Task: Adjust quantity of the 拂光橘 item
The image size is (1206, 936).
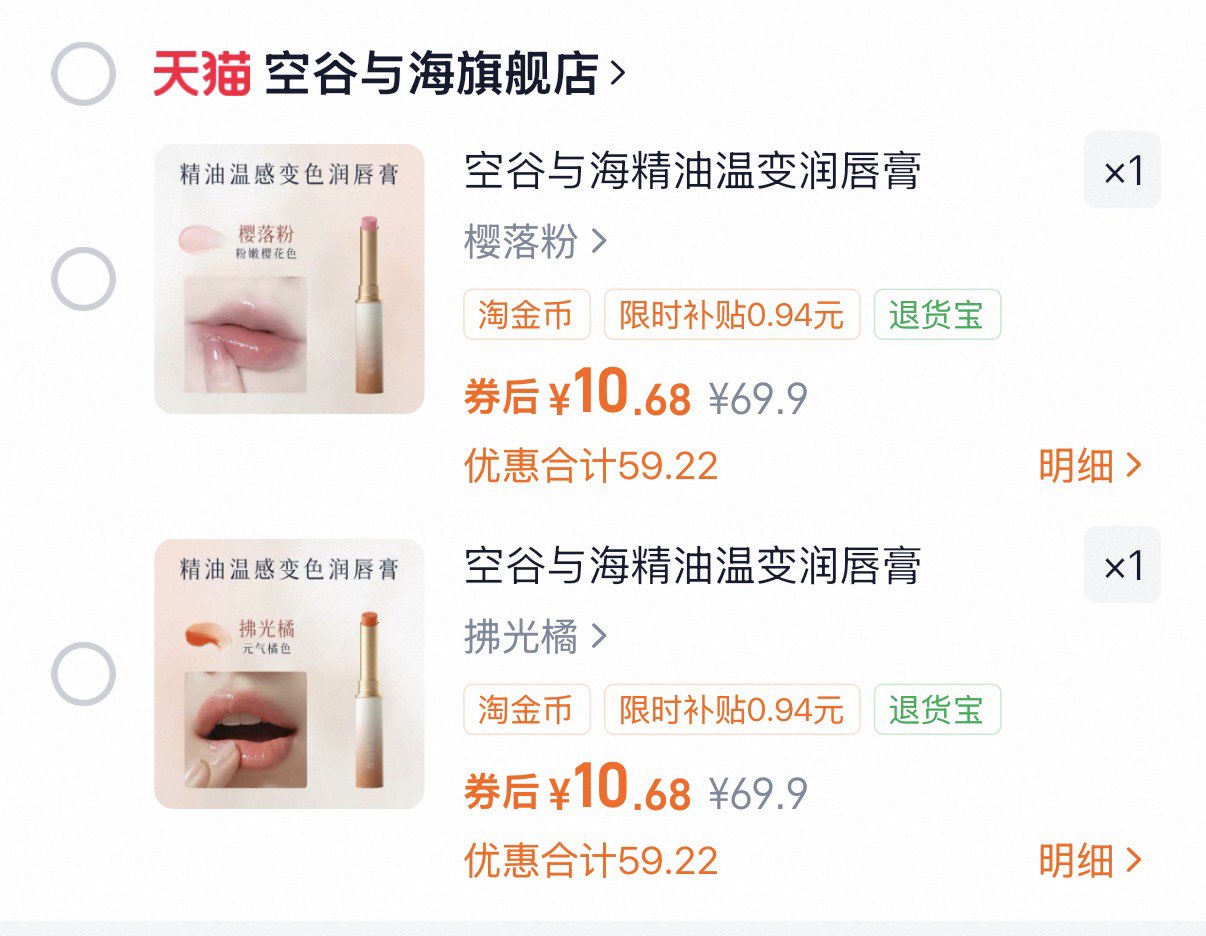Action: coord(1122,566)
